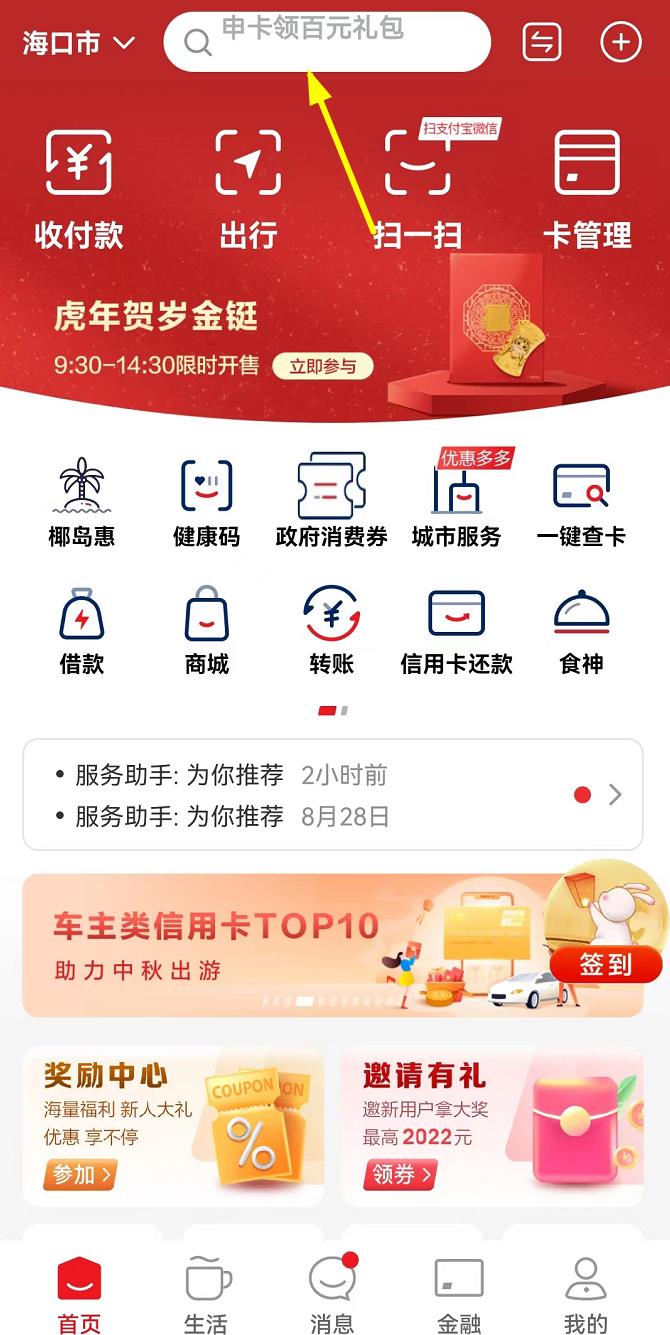670x1335 pixels.
Task: Open 卡管理 card management
Action: tap(587, 190)
